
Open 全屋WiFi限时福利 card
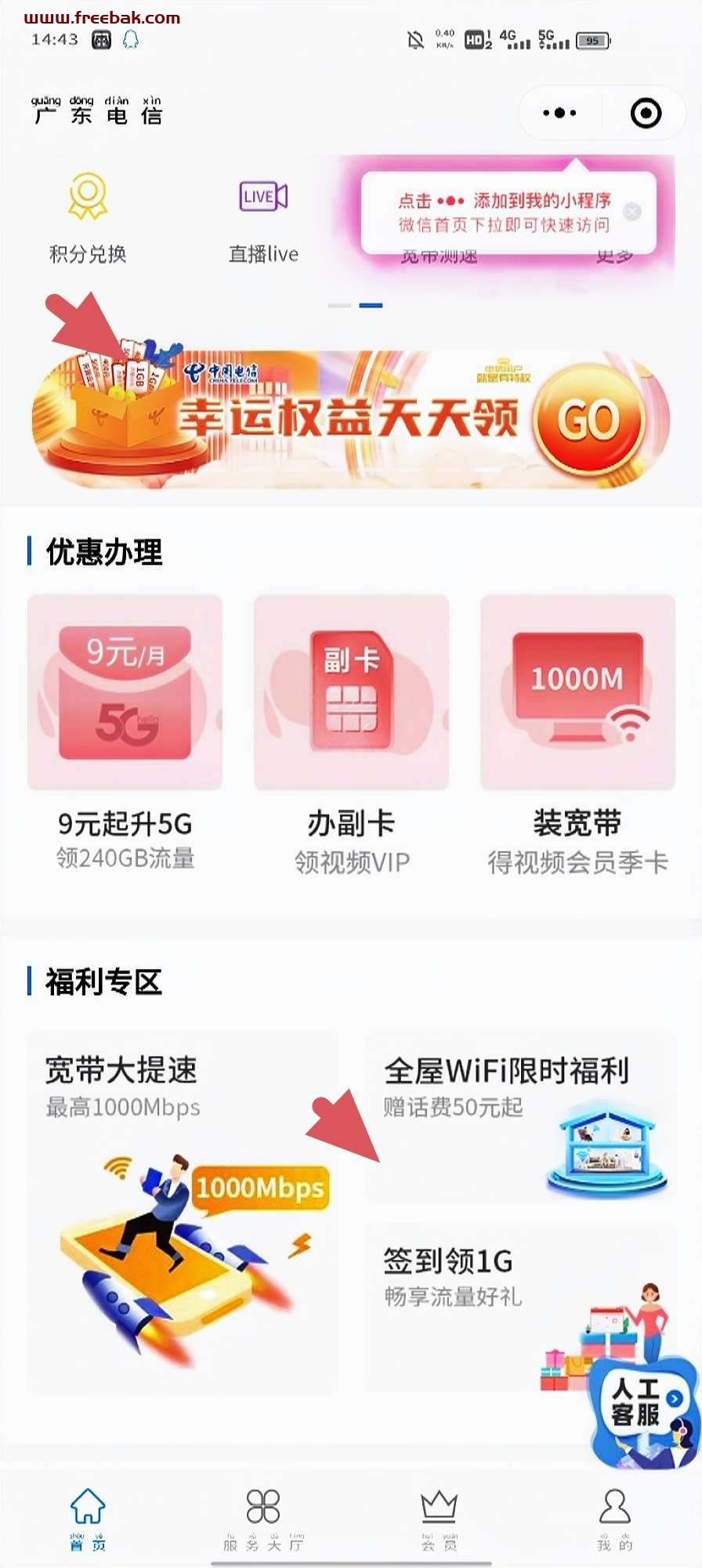520,1116
